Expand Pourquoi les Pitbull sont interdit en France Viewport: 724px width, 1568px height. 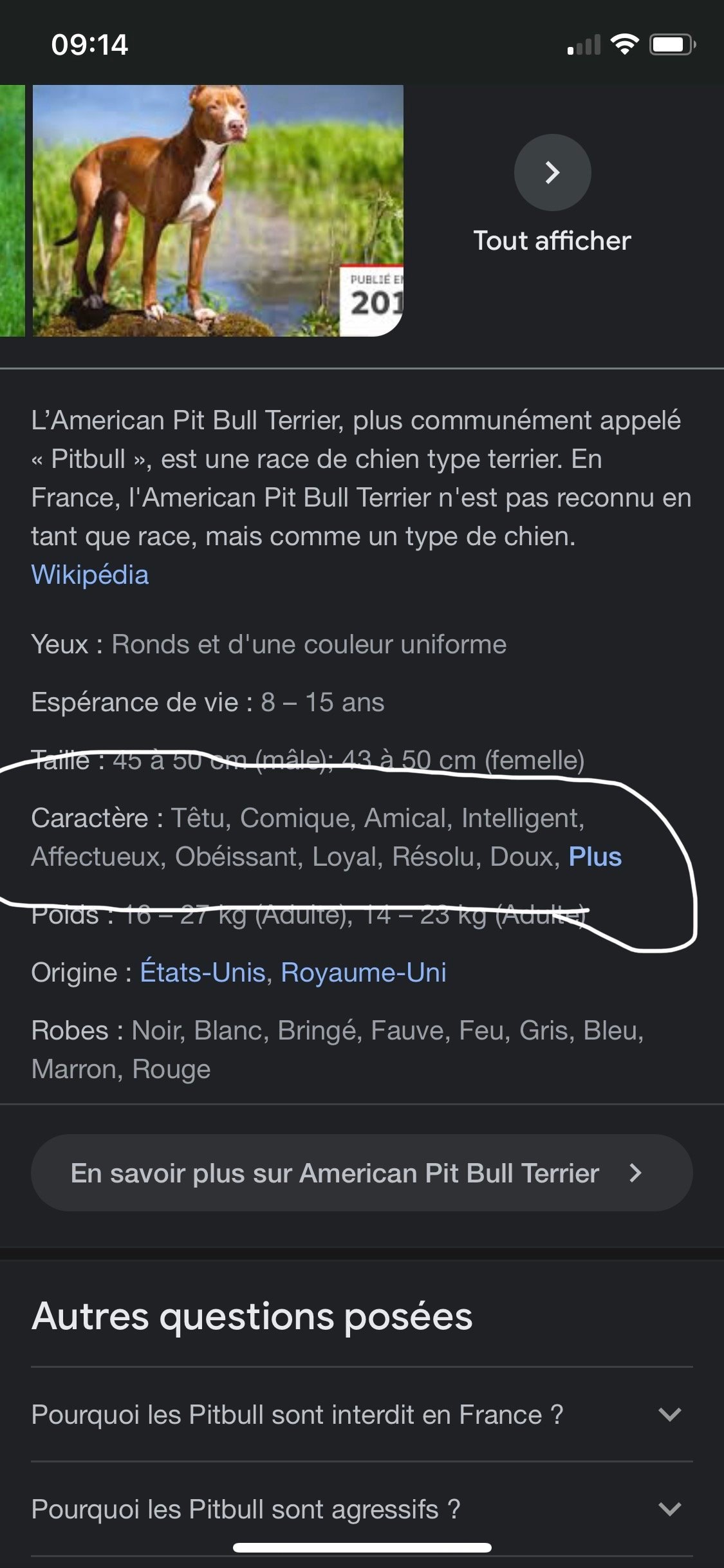point(362,1415)
